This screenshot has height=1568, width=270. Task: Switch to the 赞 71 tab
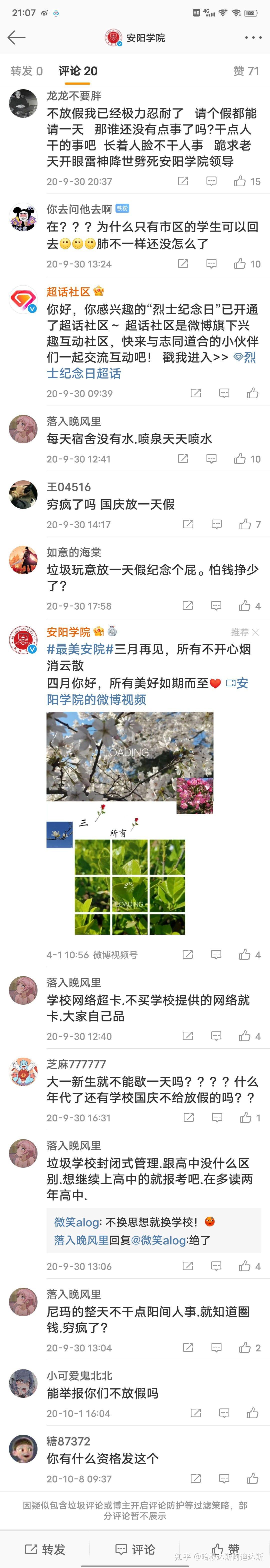click(246, 71)
